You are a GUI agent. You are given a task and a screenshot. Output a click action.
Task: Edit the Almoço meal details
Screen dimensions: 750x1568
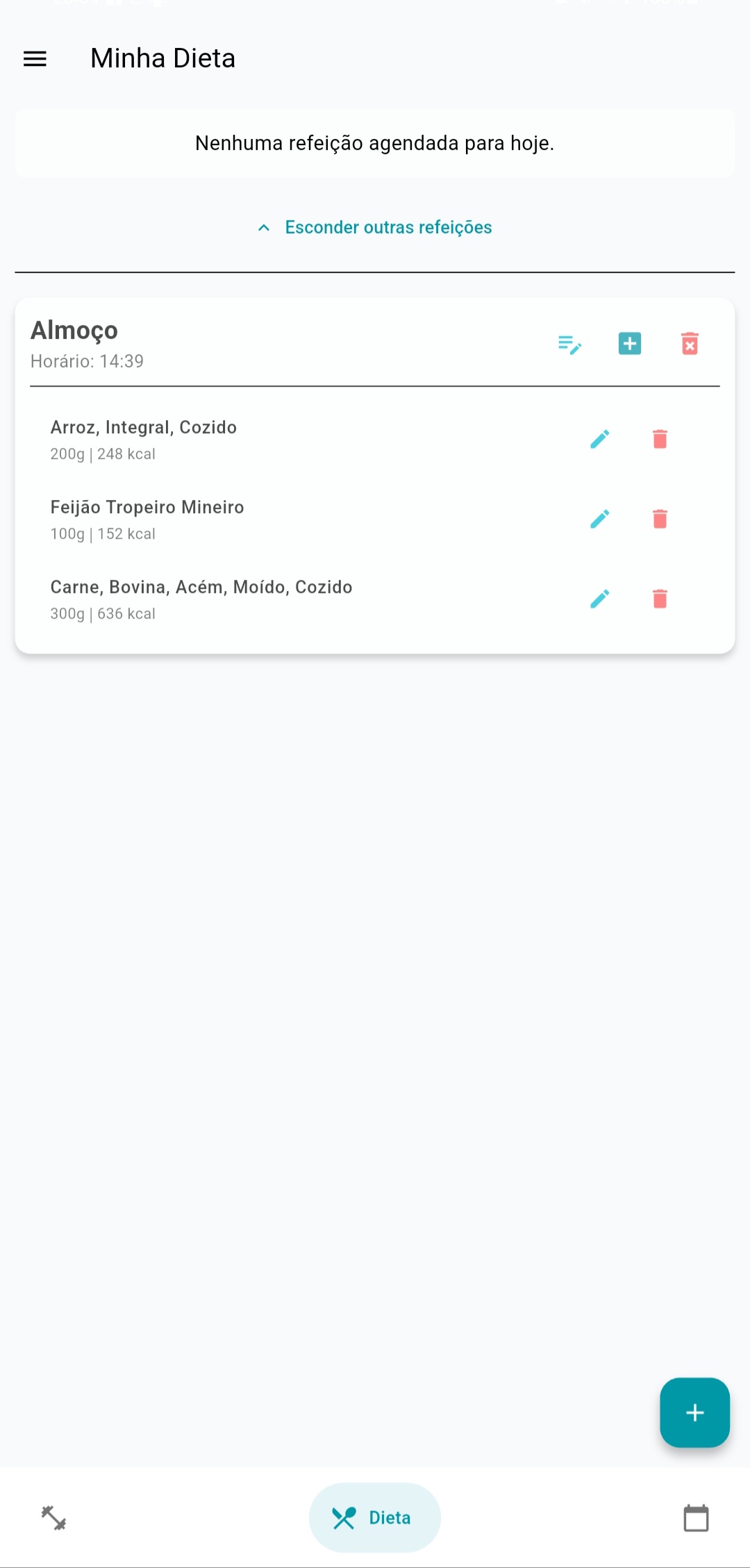pos(569,344)
